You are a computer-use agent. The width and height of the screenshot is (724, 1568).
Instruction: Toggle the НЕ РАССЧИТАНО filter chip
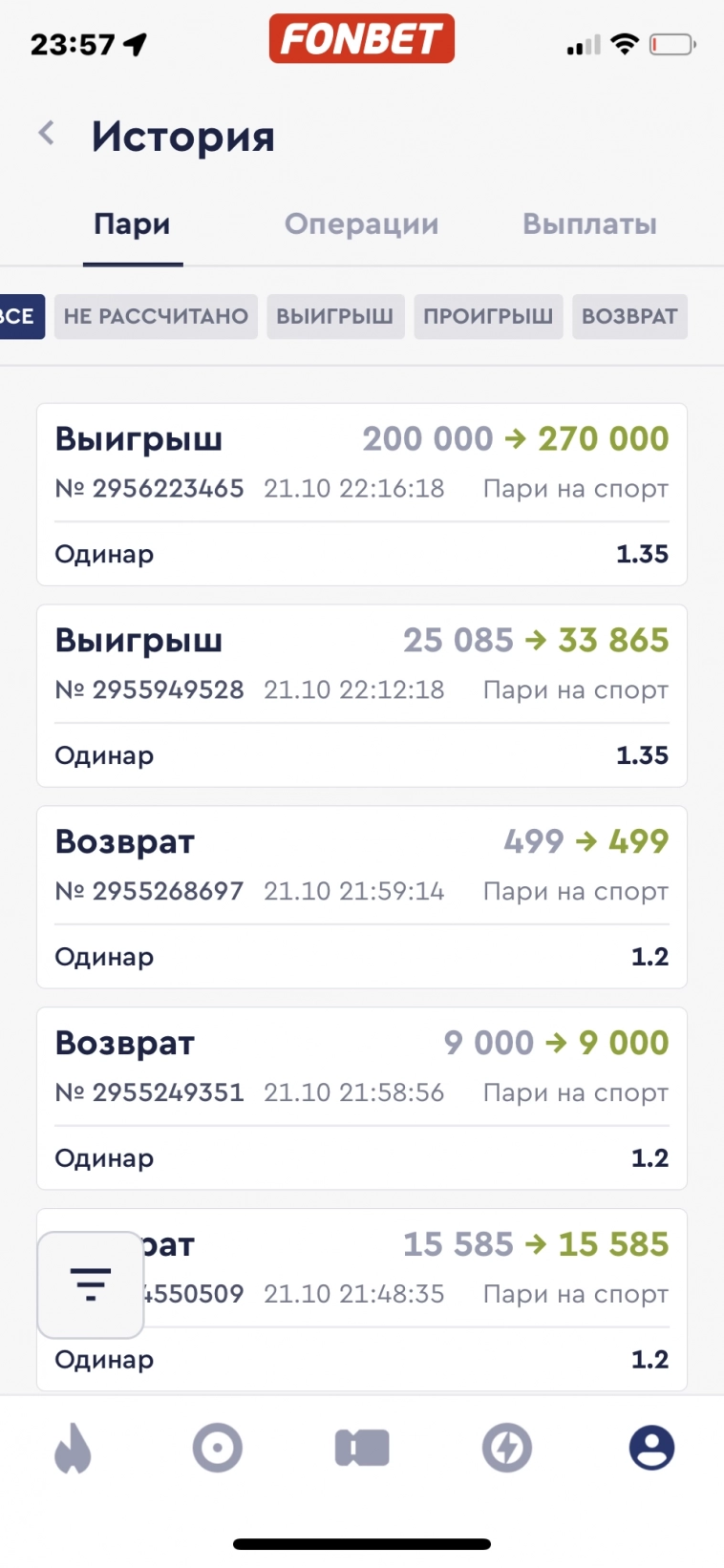tap(156, 316)
